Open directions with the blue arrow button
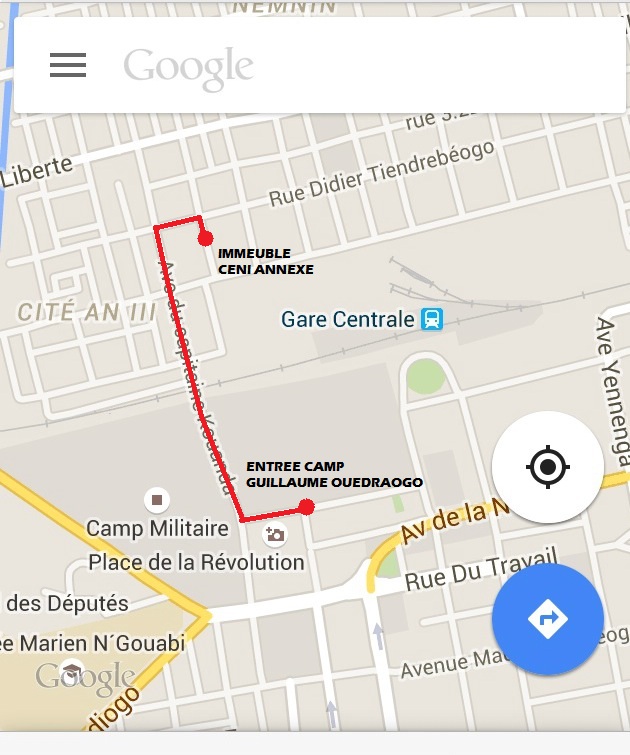630x755 pixels. (x=547, y=619)
